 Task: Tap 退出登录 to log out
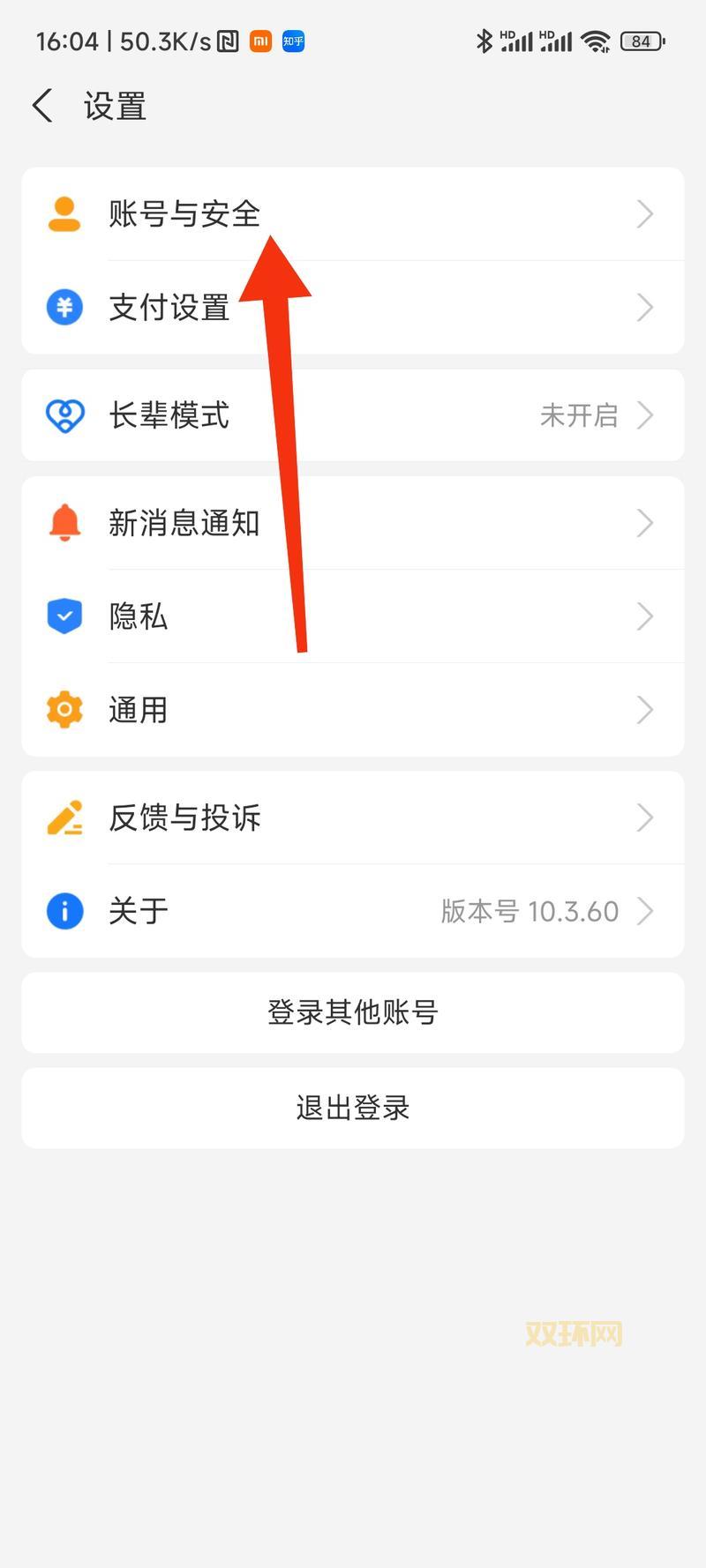[x=353, y=1109]
